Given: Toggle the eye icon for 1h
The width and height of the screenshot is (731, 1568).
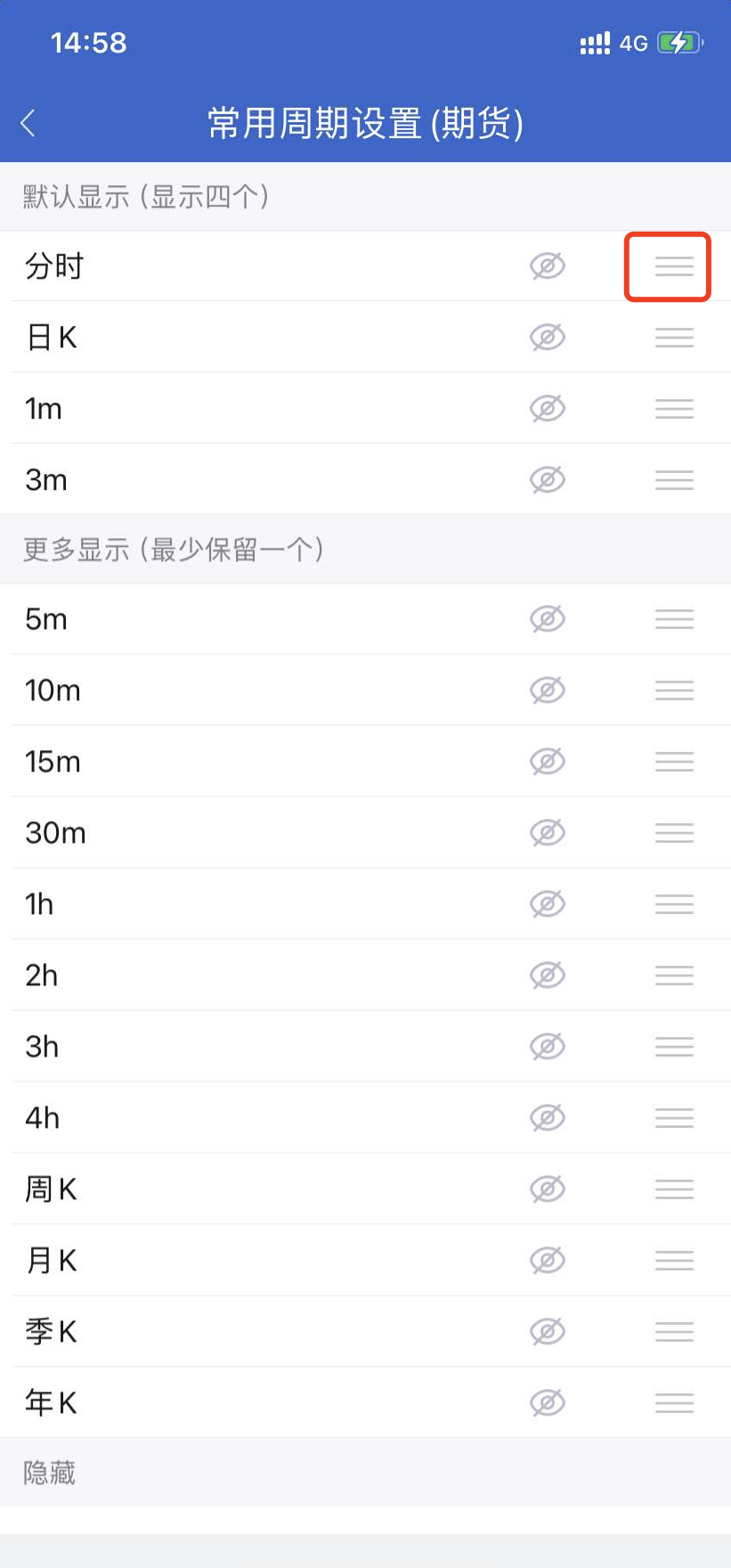Looking at the screenshot, I should (548, 903).
